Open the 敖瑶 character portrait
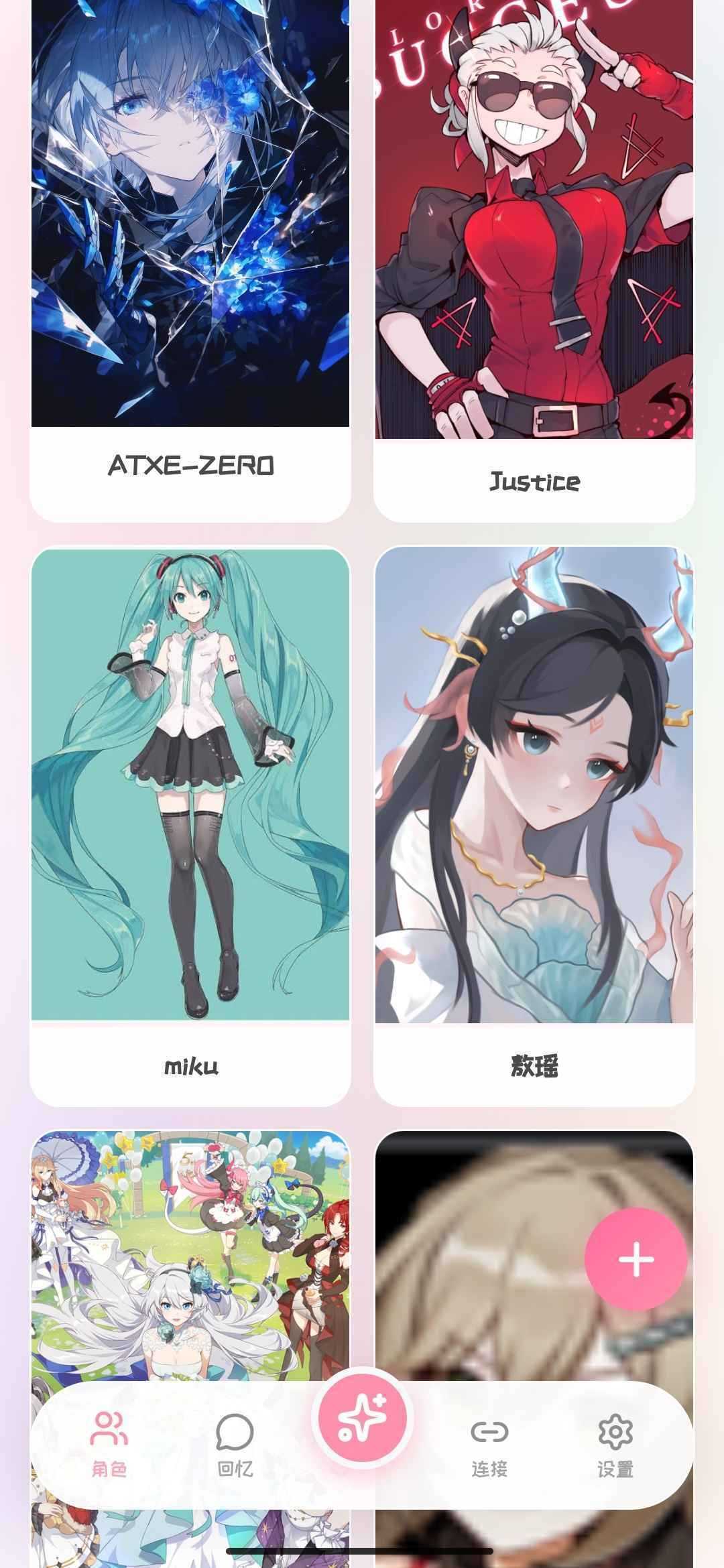724x1568 pixels. (533, 777)
